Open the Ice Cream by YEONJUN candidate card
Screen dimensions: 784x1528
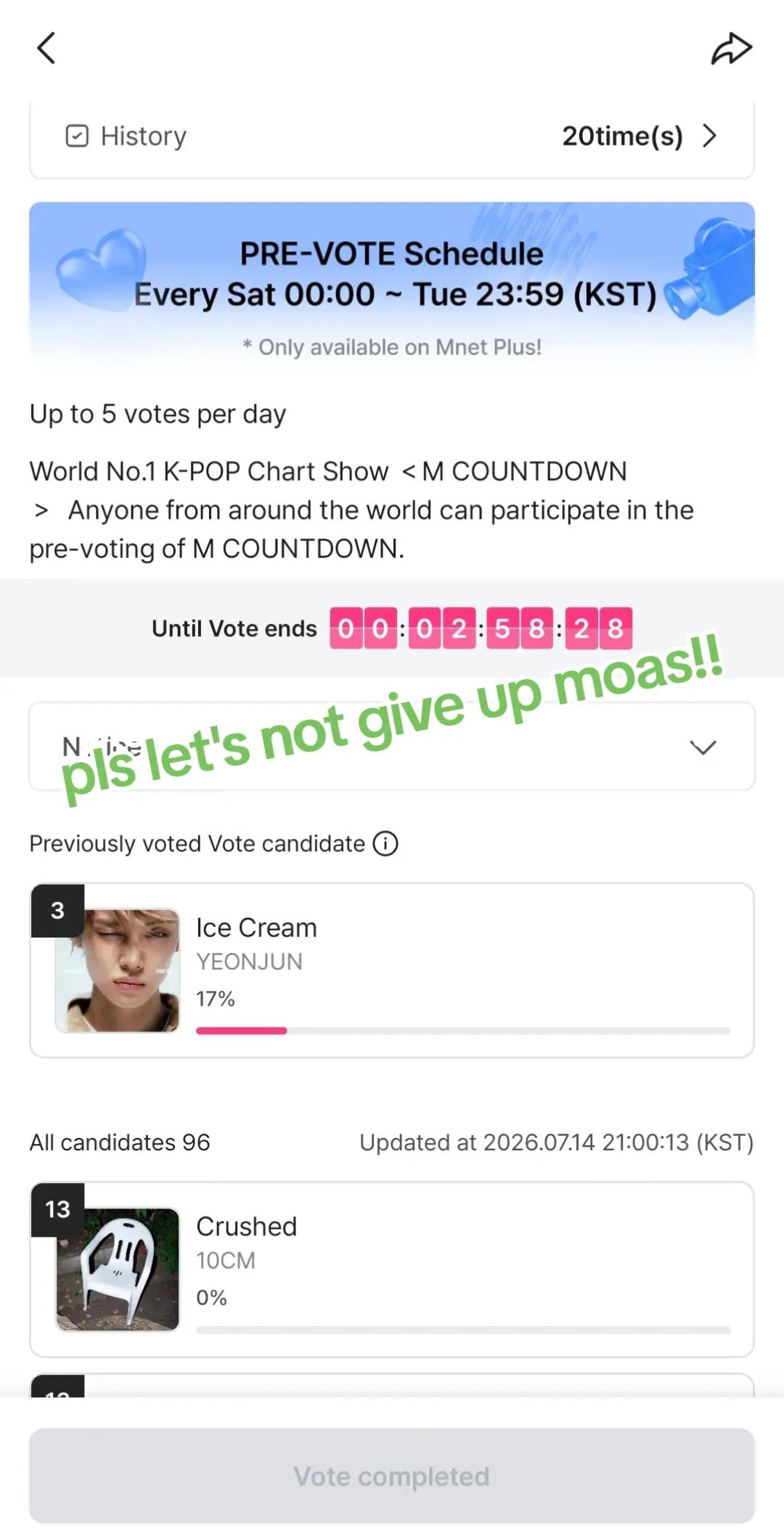click(392, 970)
